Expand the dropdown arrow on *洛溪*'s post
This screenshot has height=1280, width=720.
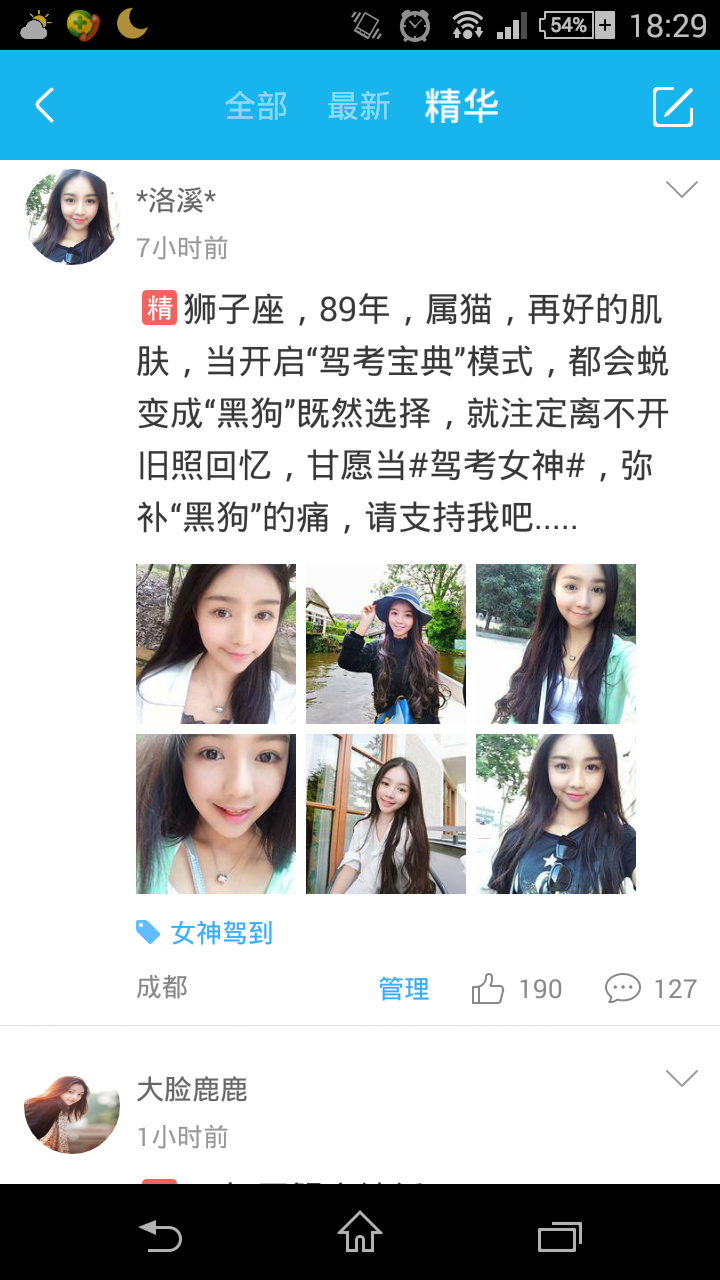point(681,189)
